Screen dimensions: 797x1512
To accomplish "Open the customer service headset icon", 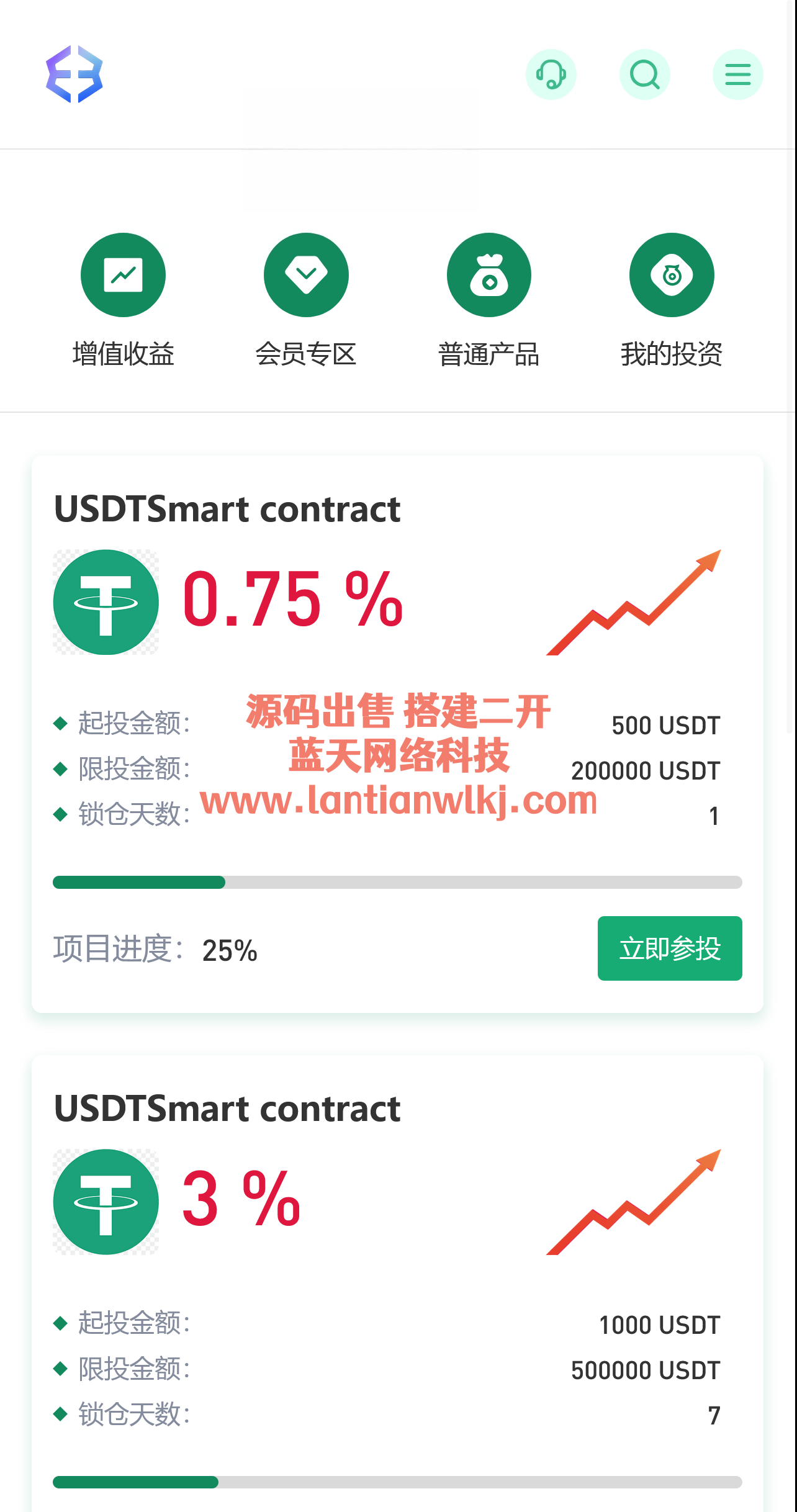I will point(551,74).
